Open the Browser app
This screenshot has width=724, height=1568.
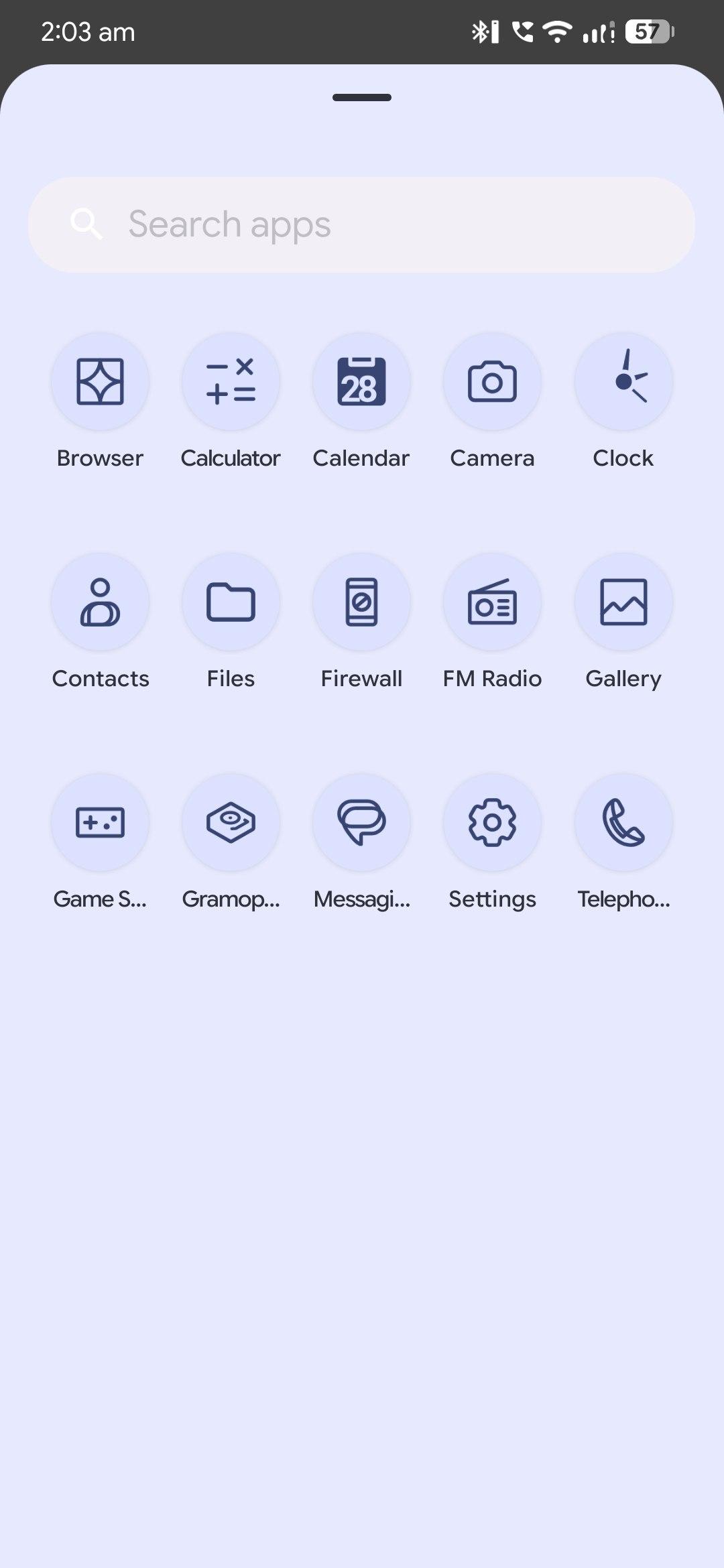(x=101, y=382)
